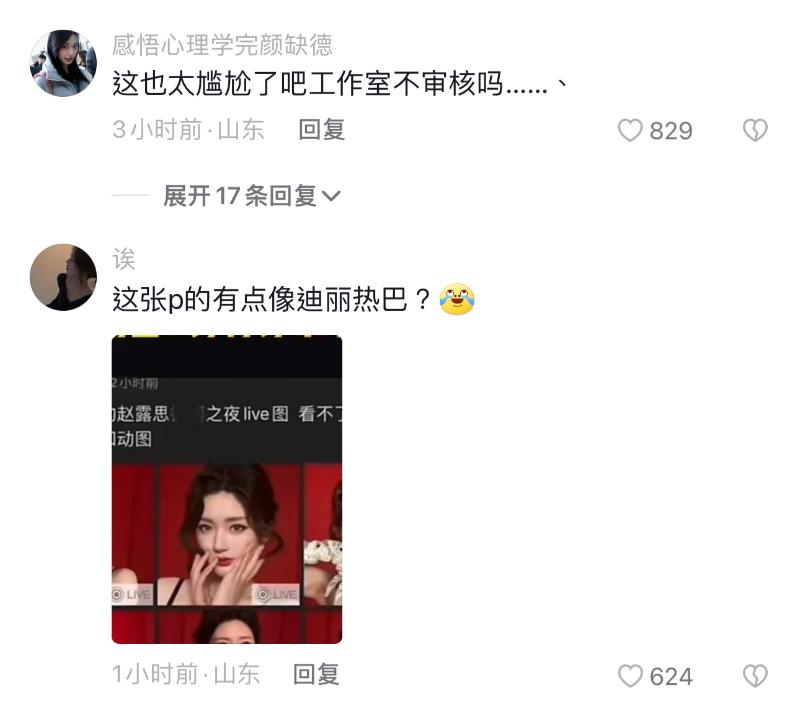
Task: Open avatar of user 诶
Action: 63,277
